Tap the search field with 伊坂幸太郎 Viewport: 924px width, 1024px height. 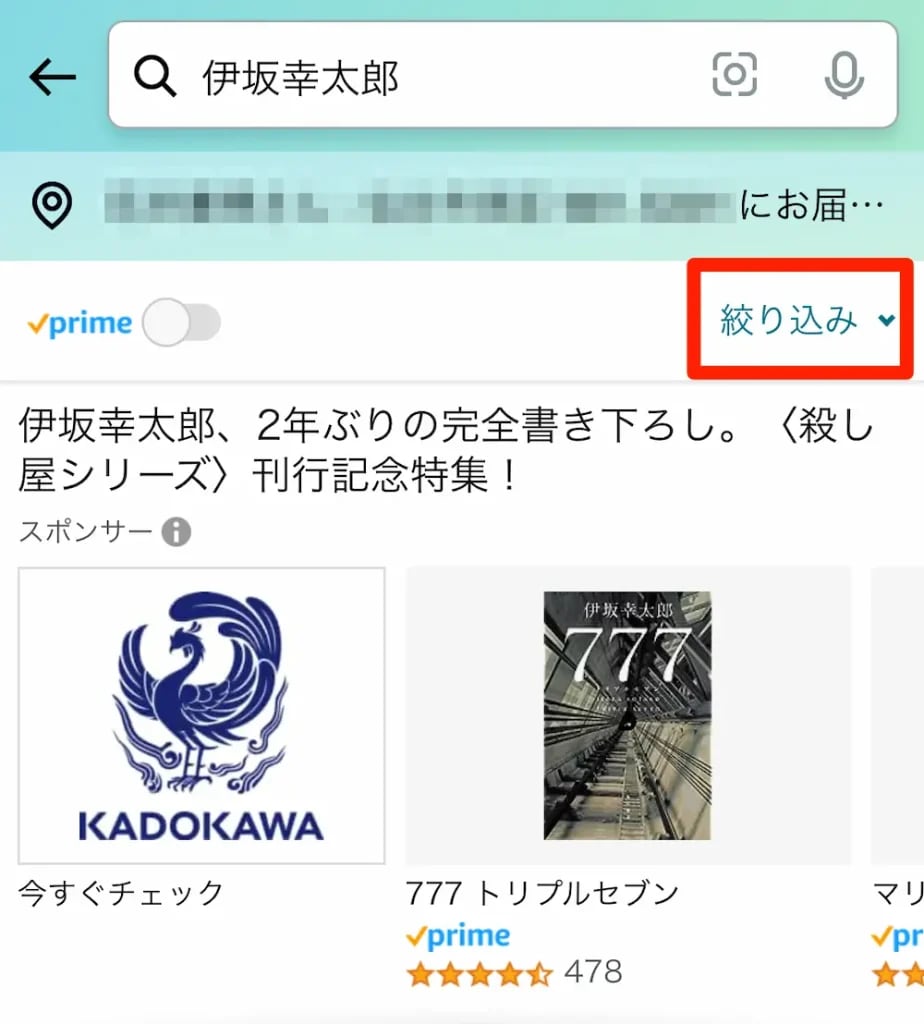coord(400,77)
